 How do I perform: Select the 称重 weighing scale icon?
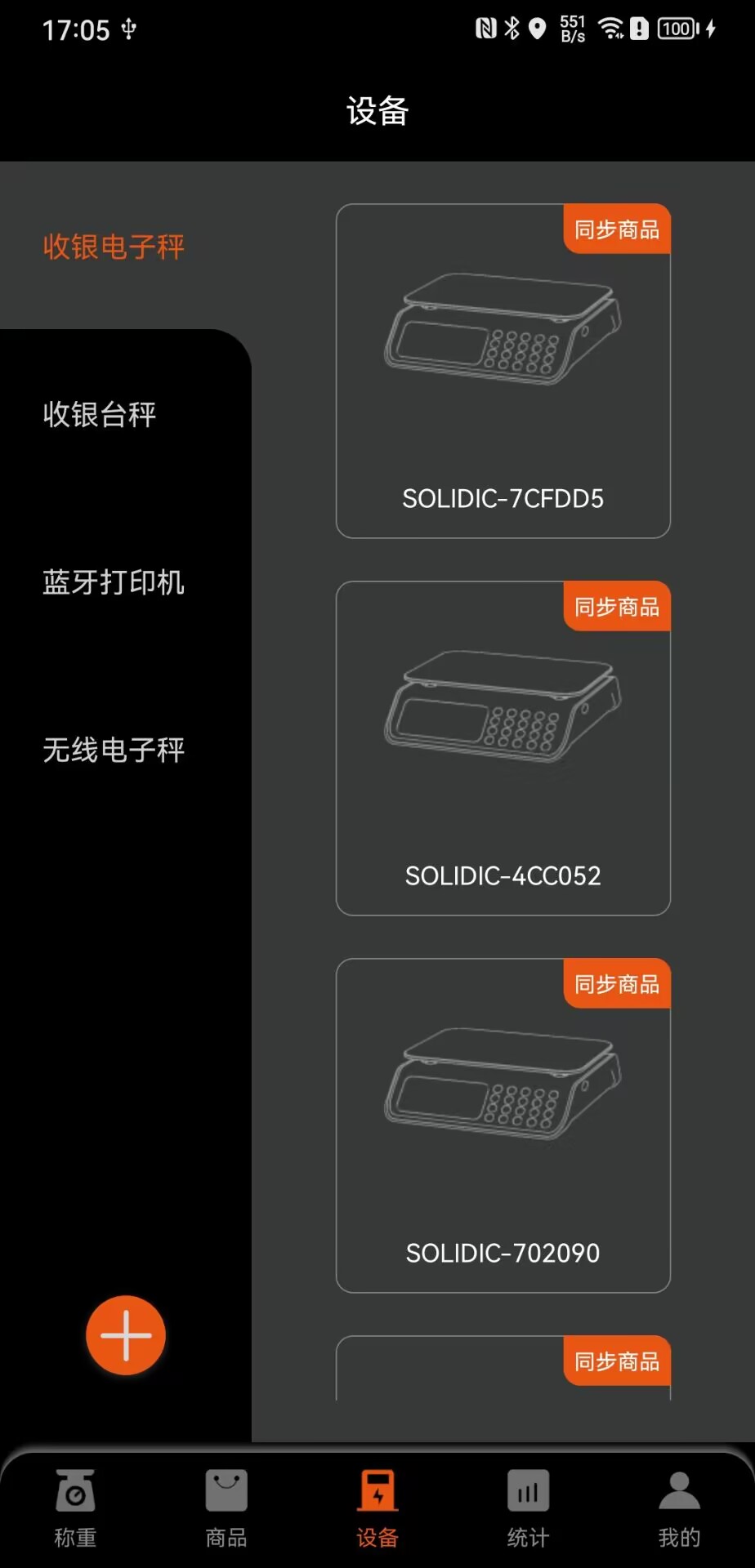74,1505
